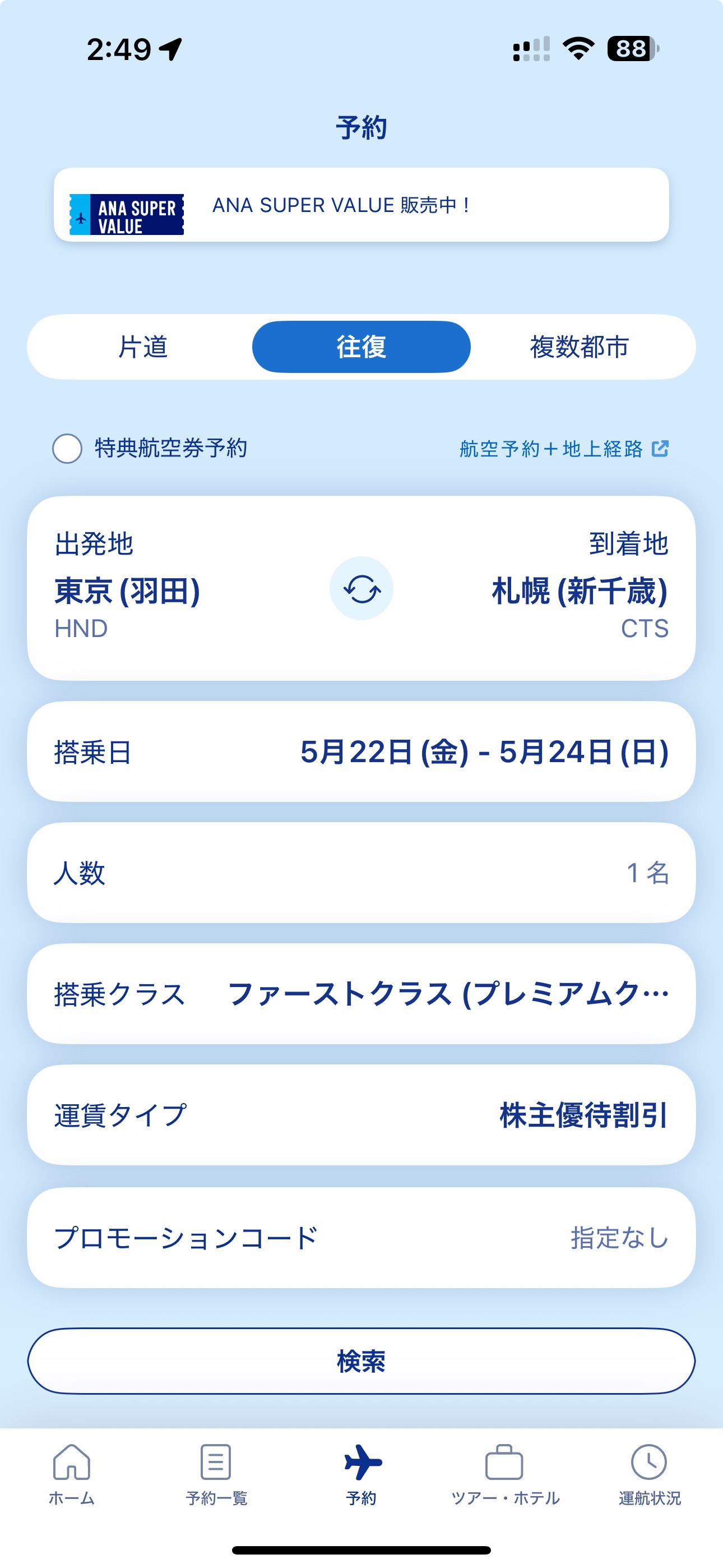The height and width of the screenshot is (1568, 723).
Task: Choose a different 搭乗クラス
Action: coord(361,994)
